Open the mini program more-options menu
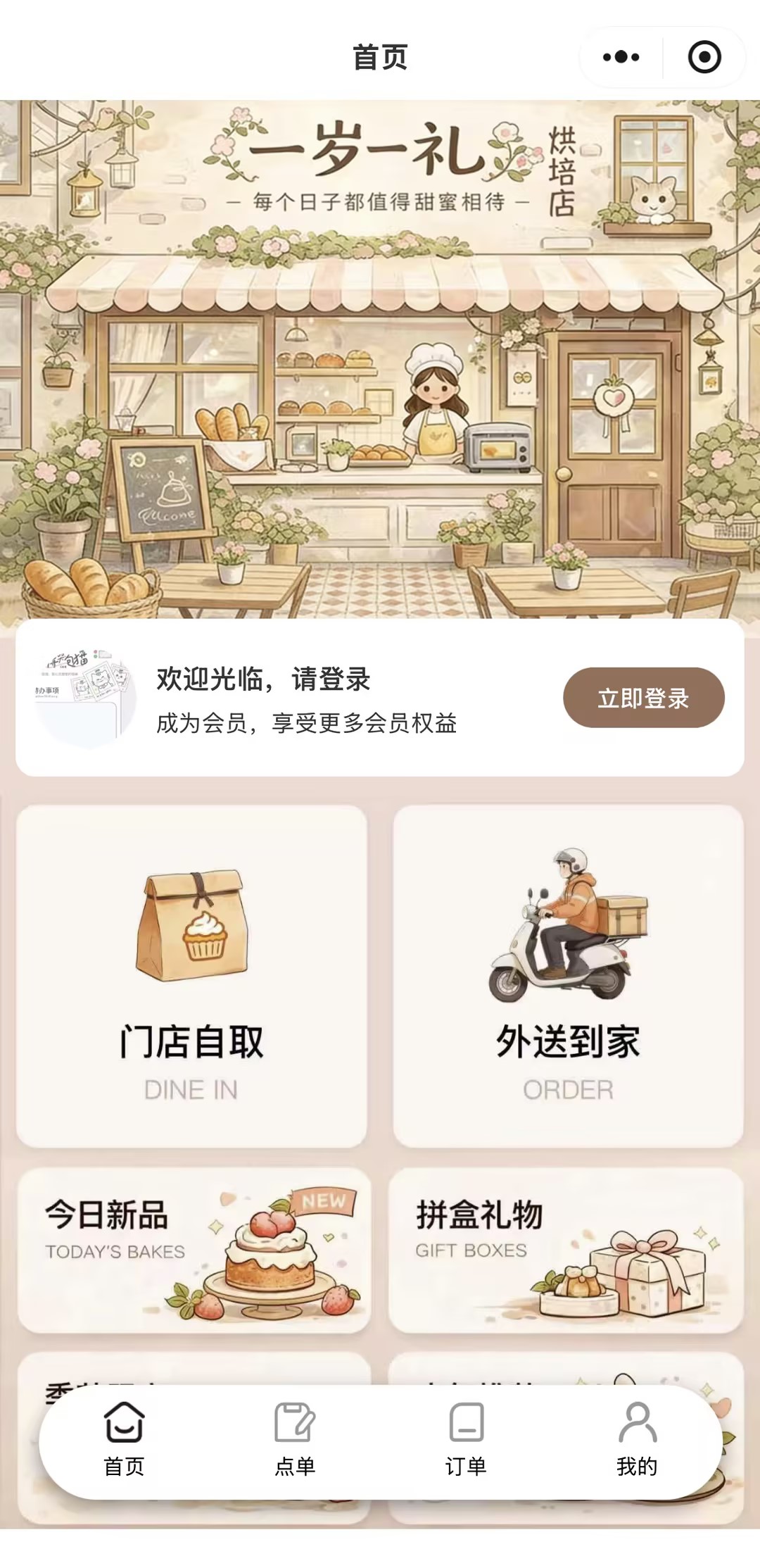The width and height of the screenshot is (760, 1568). pos(621,57)
